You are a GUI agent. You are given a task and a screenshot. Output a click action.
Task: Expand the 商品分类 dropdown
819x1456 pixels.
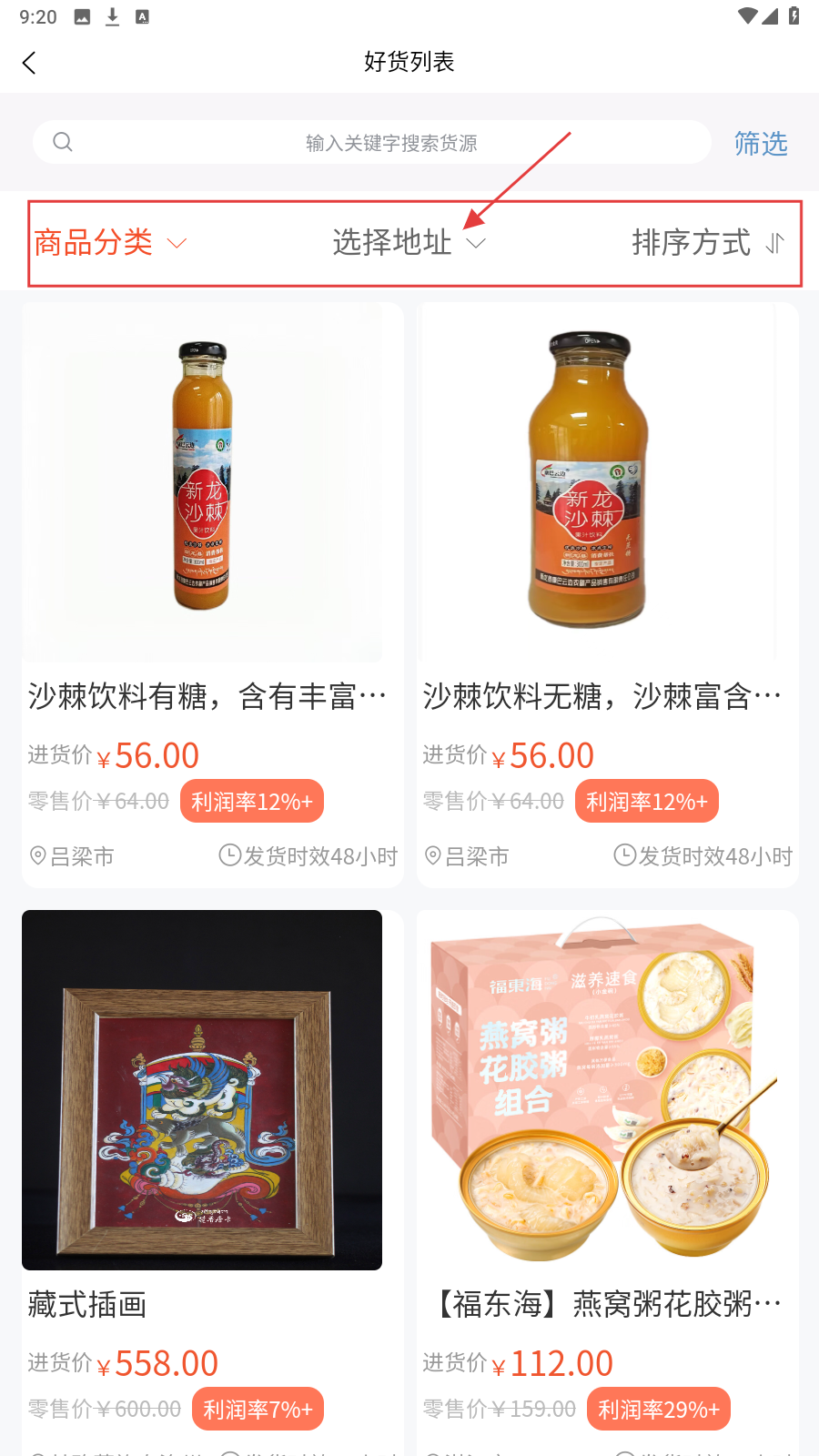click(x=110, y=243)
